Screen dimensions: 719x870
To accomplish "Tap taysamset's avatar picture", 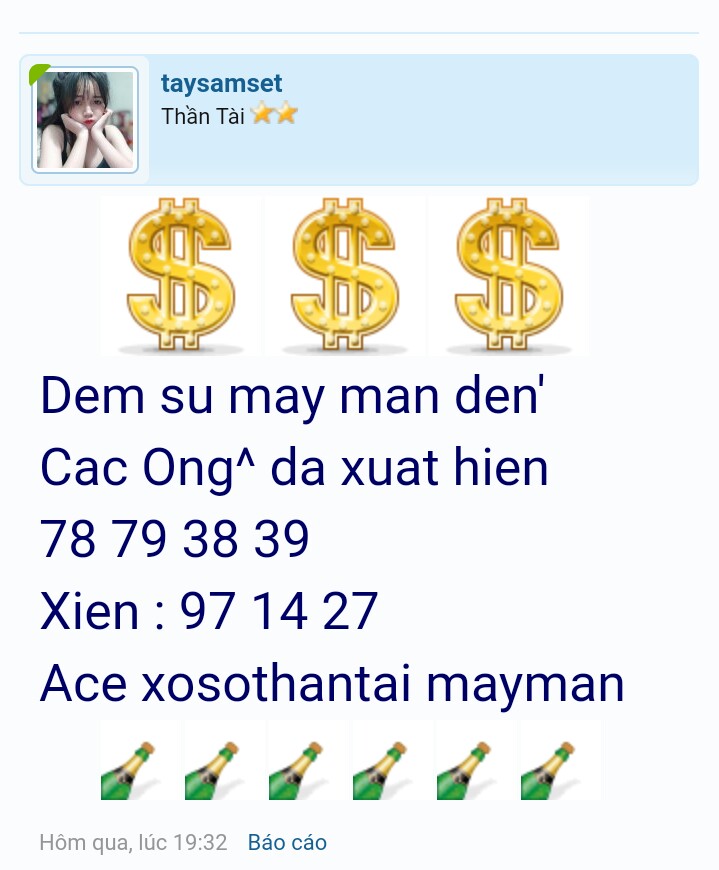I will coord(85,120).
